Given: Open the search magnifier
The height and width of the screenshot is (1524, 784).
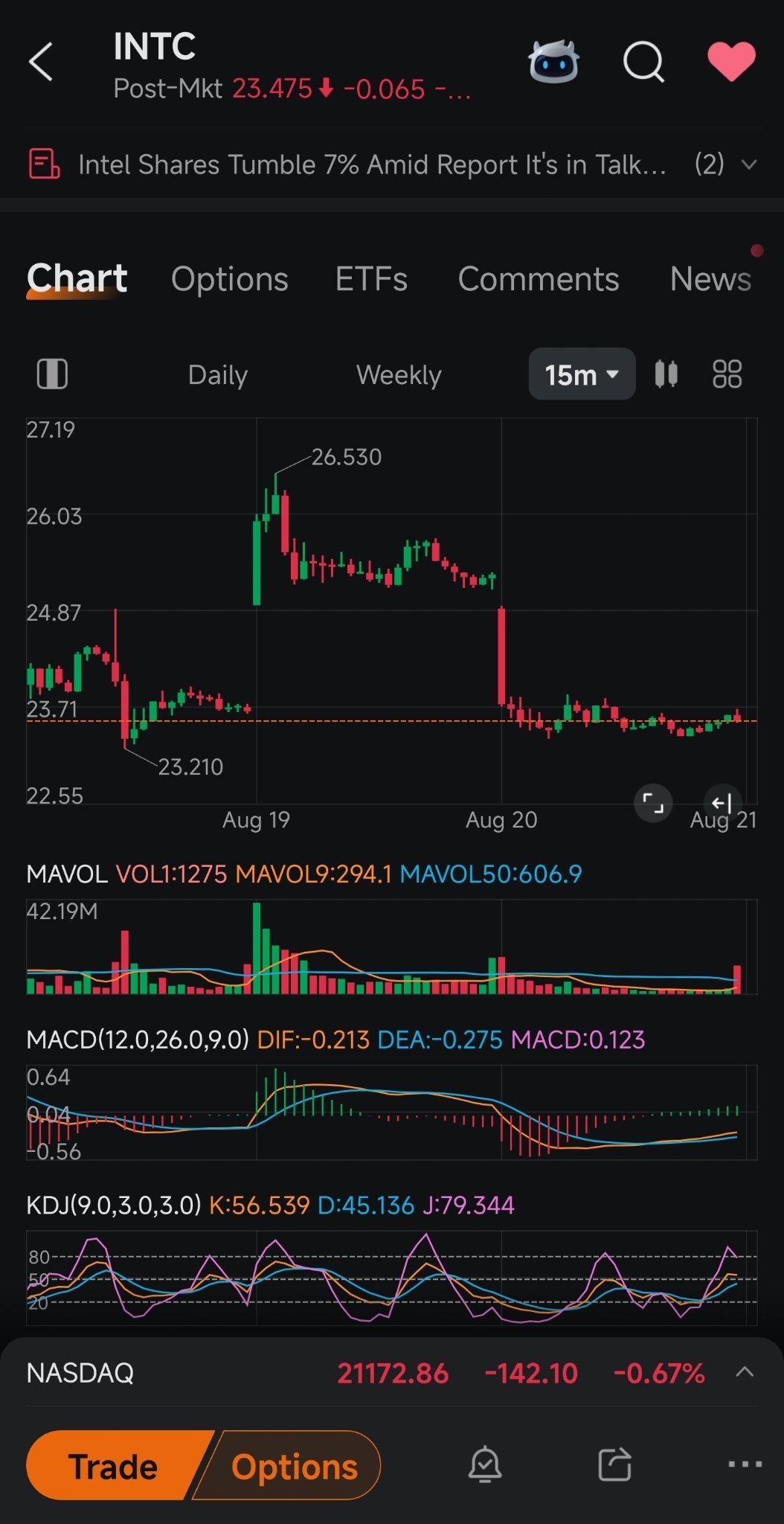Looking at the screenshot, I should [643, 61].
